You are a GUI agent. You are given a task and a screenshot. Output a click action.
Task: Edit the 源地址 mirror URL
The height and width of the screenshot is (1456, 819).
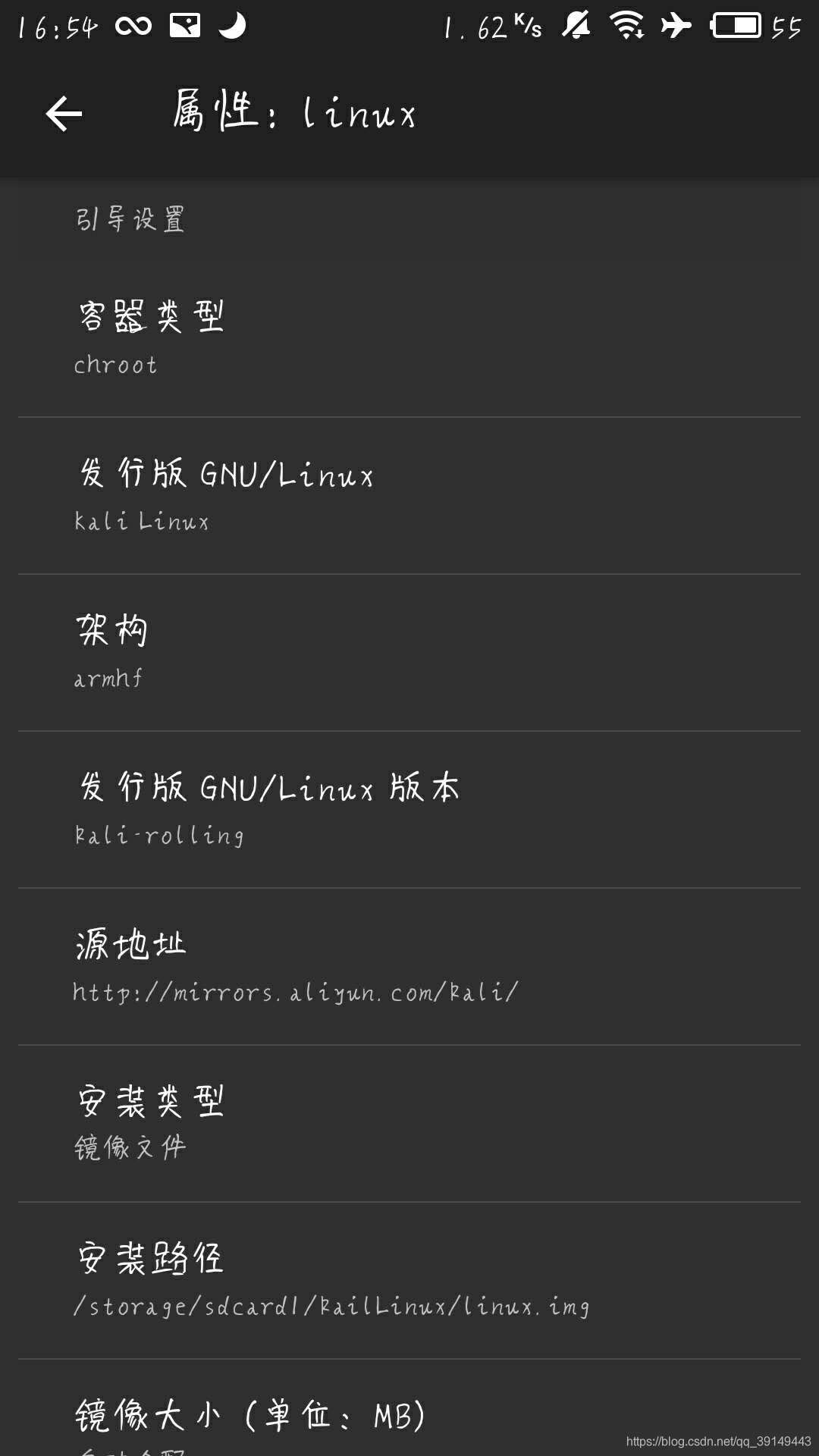click(409, 966)
